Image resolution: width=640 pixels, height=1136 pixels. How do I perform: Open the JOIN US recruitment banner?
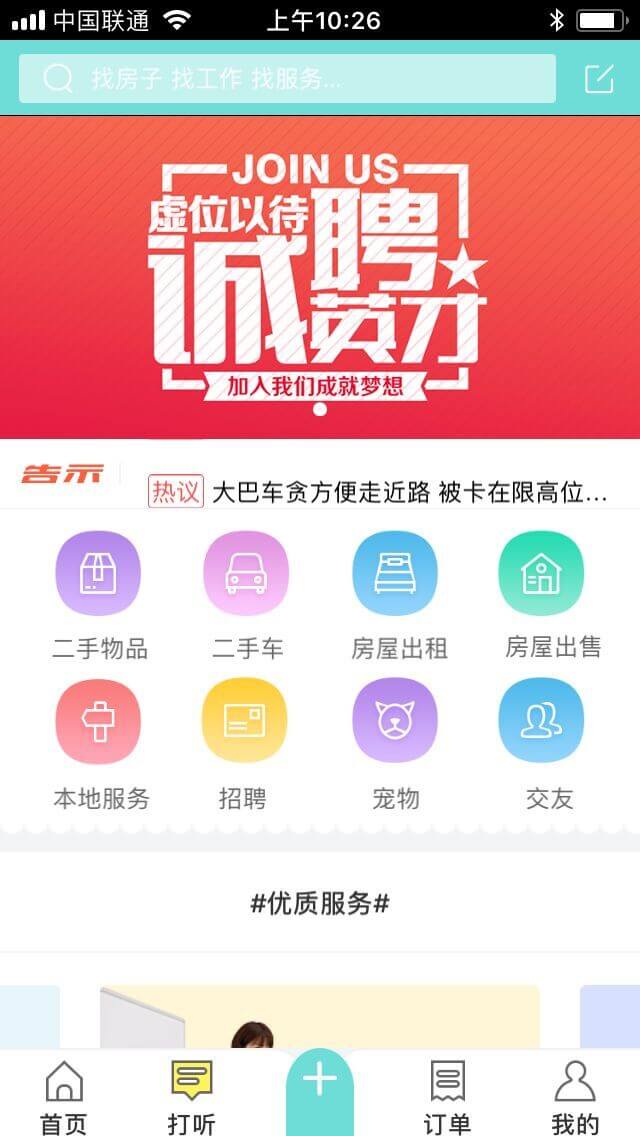coord(320,277)
